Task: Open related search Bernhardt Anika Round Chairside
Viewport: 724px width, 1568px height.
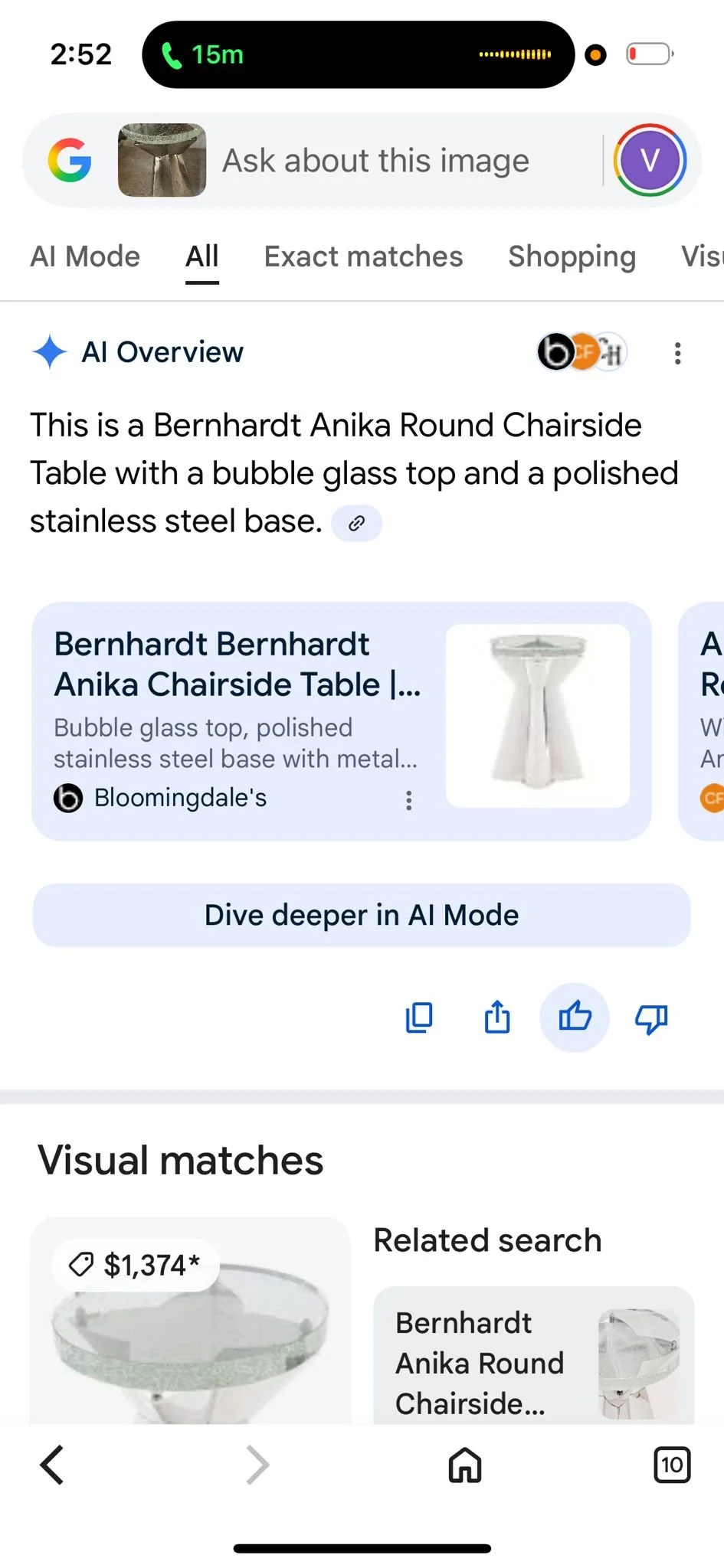Action: click(x=533, y=1355)
